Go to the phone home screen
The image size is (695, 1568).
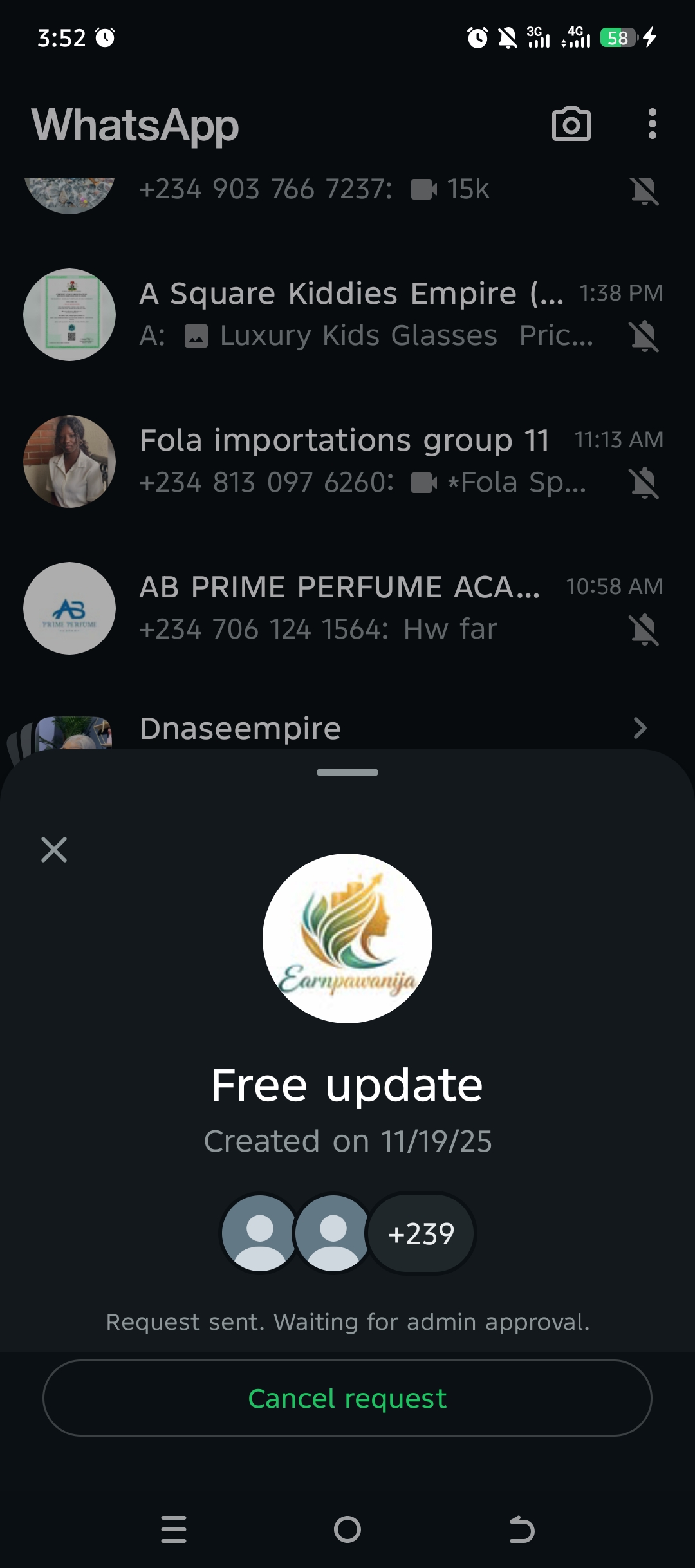pyautogui.click(x=347, y=1529)
